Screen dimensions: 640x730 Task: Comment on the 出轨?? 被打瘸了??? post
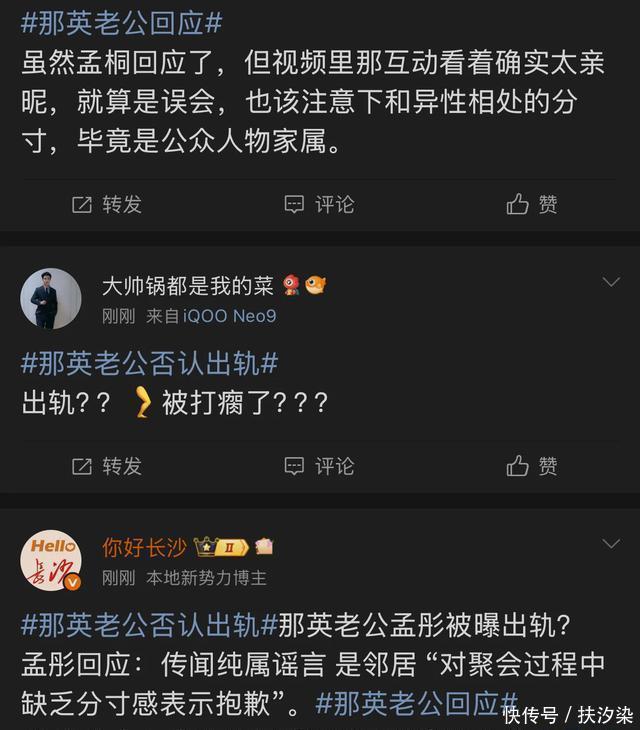coord(319,466)
